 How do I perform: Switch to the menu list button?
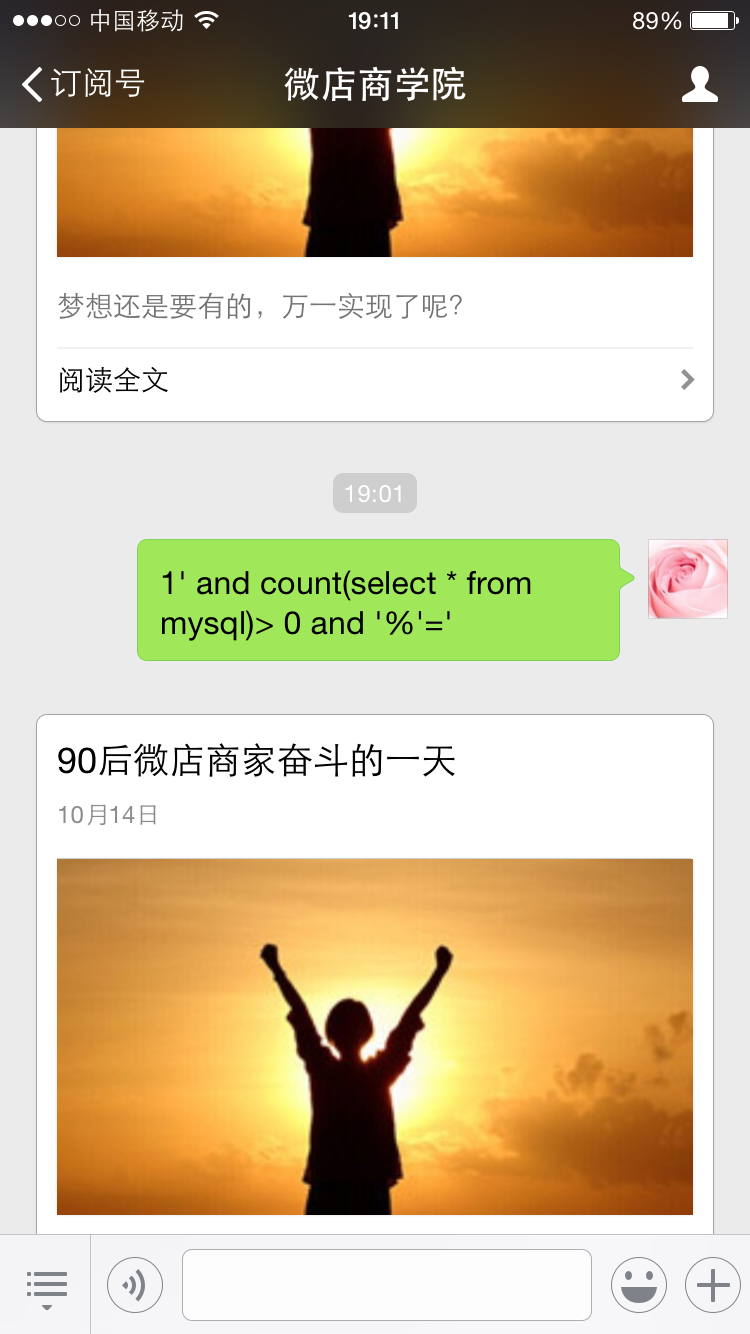tap(46, 1285)
